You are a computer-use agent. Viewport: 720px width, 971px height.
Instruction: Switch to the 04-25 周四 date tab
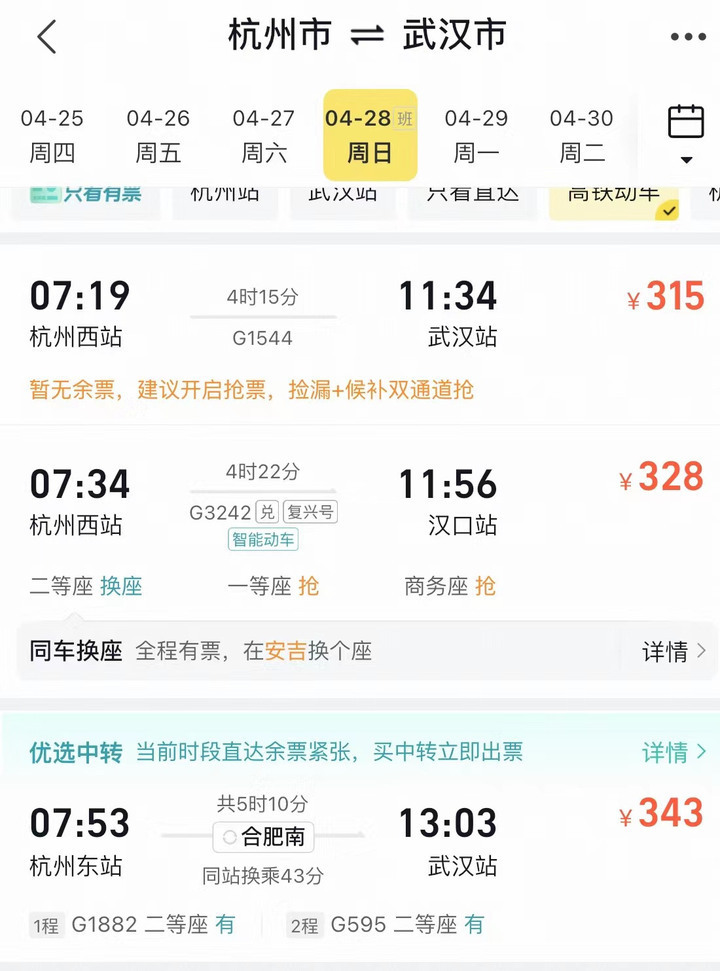pos(51,137)
